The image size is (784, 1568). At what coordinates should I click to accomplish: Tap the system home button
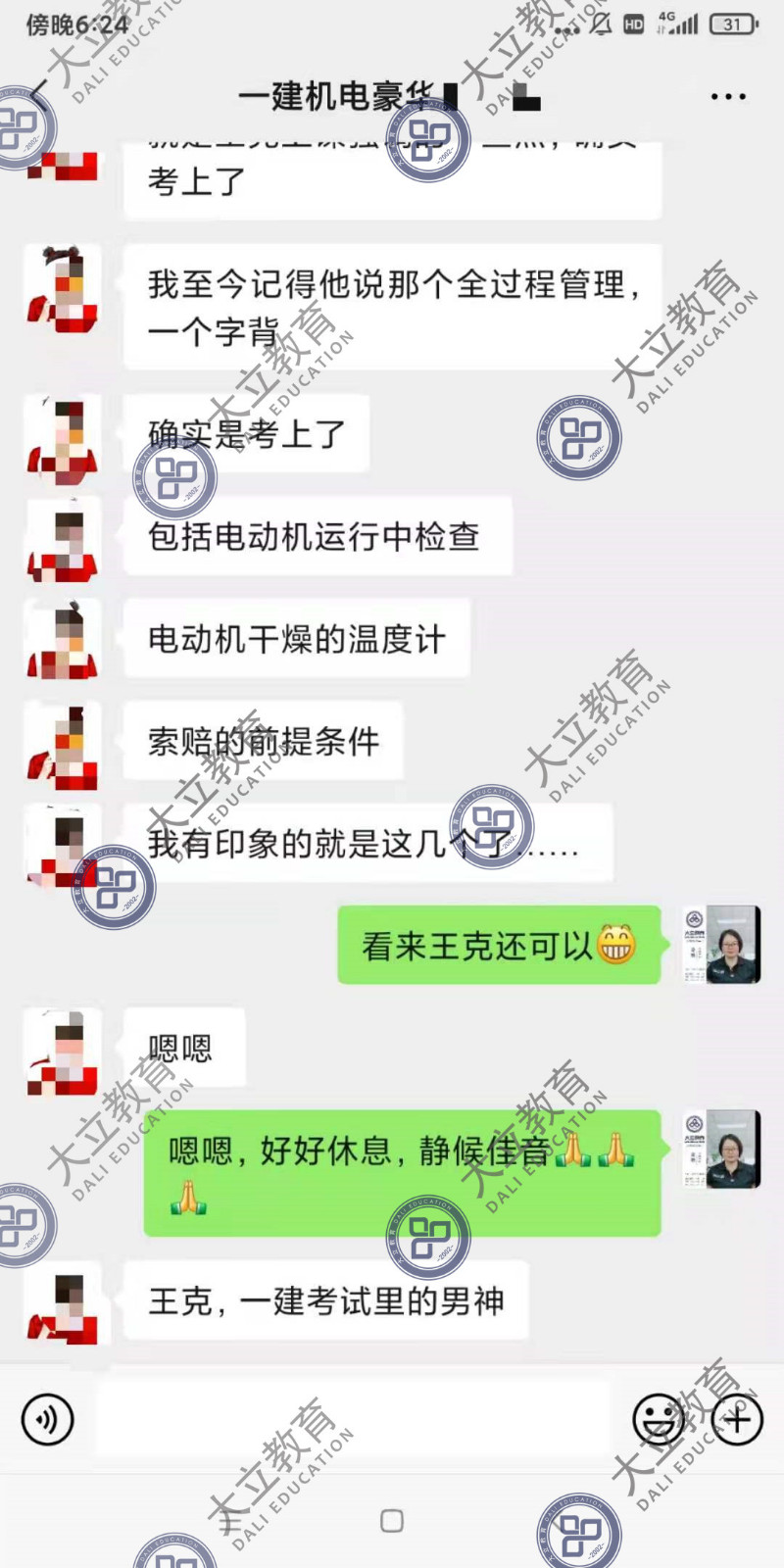392,1520
